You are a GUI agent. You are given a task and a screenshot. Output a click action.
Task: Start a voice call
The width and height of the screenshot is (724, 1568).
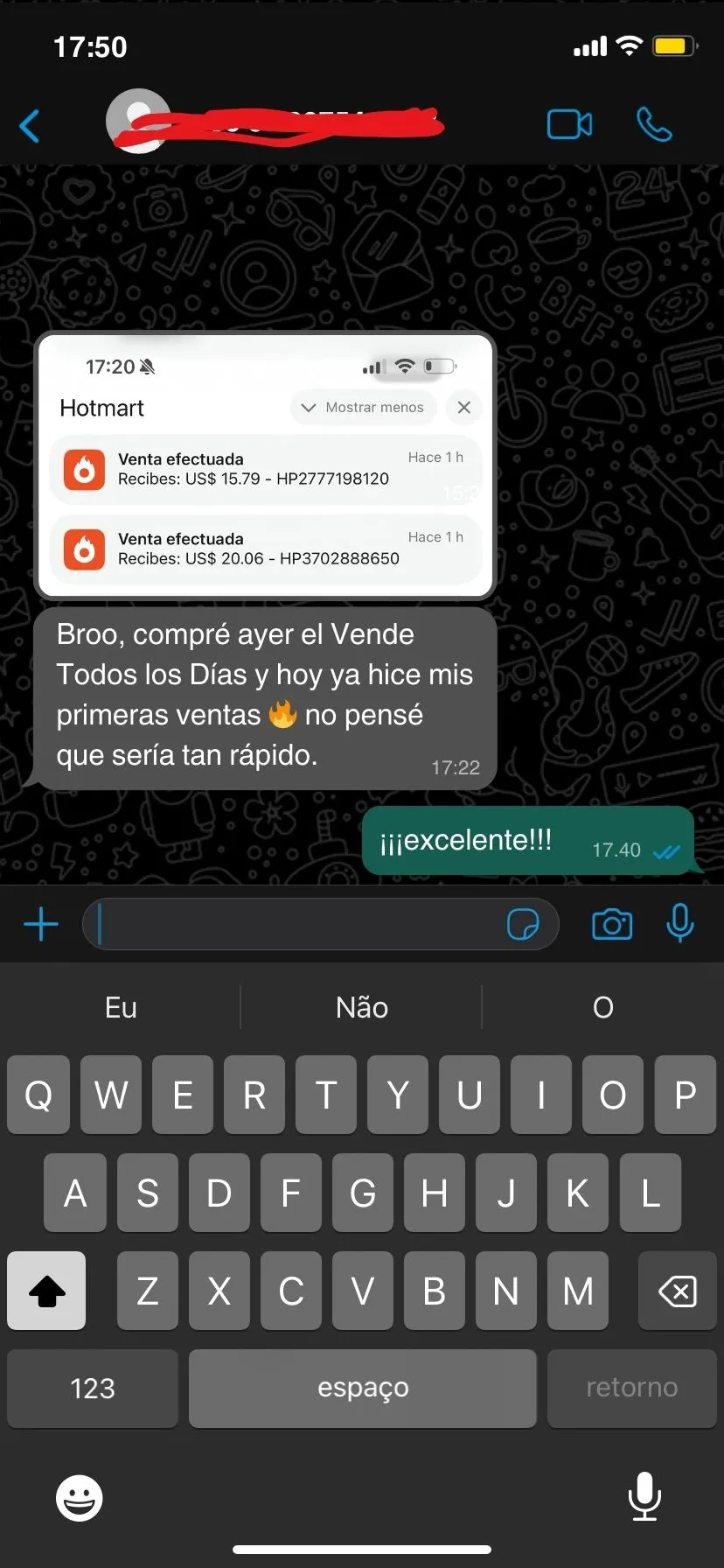(x=654, y=125)
